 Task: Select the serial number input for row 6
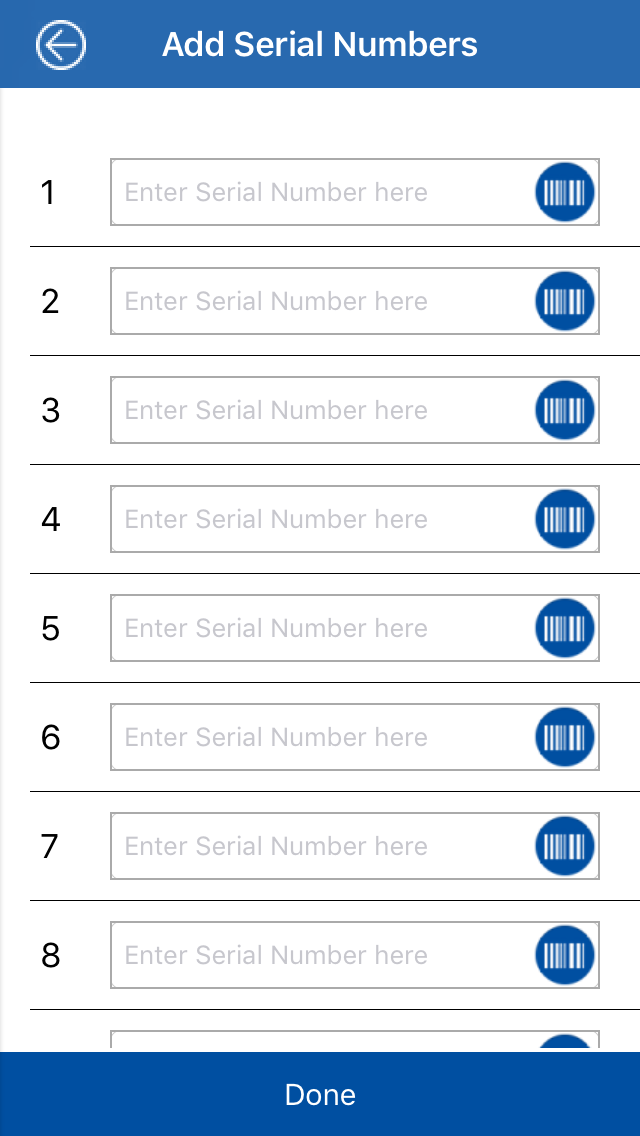[320, 737]
